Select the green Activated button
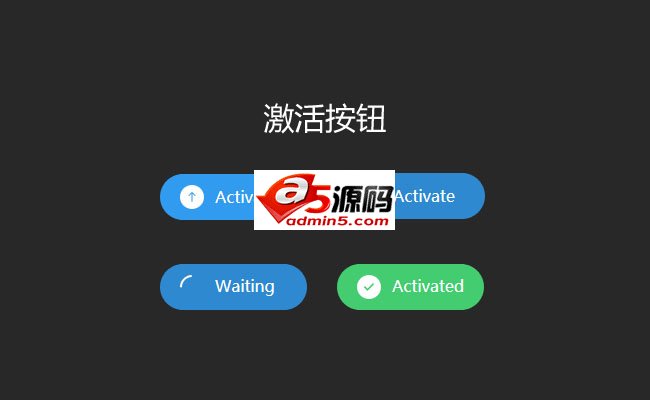 click(410, 287)
